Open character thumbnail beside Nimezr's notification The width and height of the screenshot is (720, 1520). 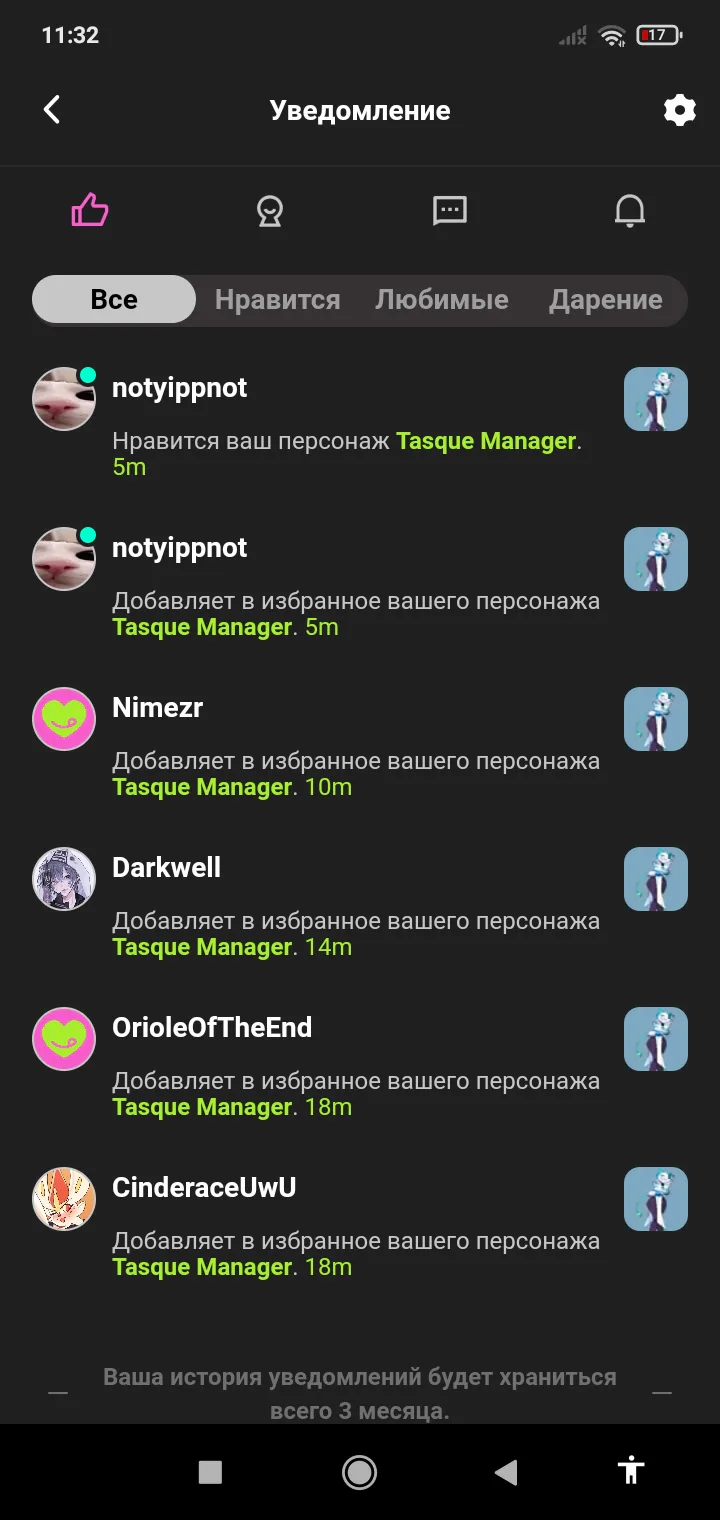coord(655,719)
